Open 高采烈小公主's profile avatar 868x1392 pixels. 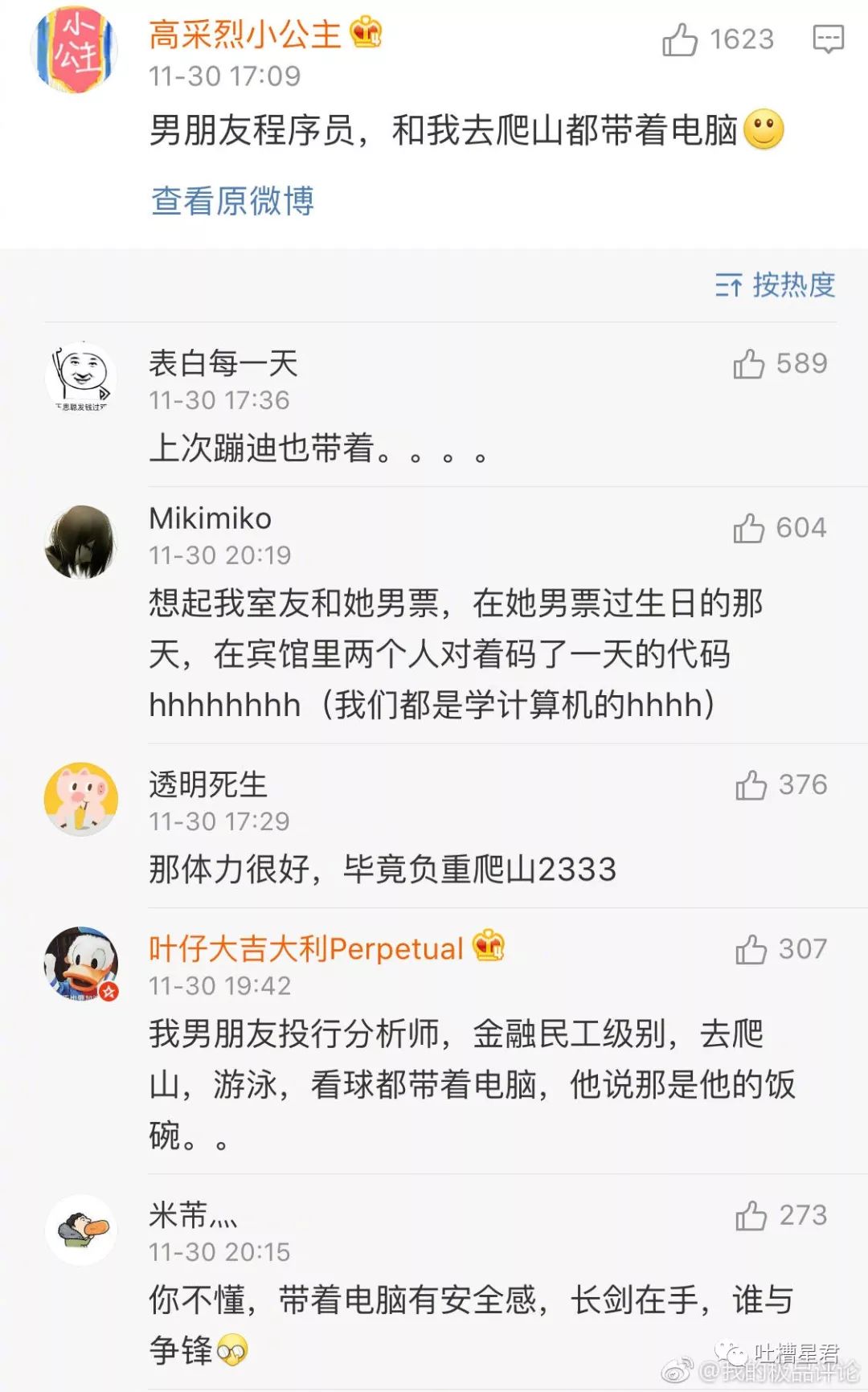(74, 50)
